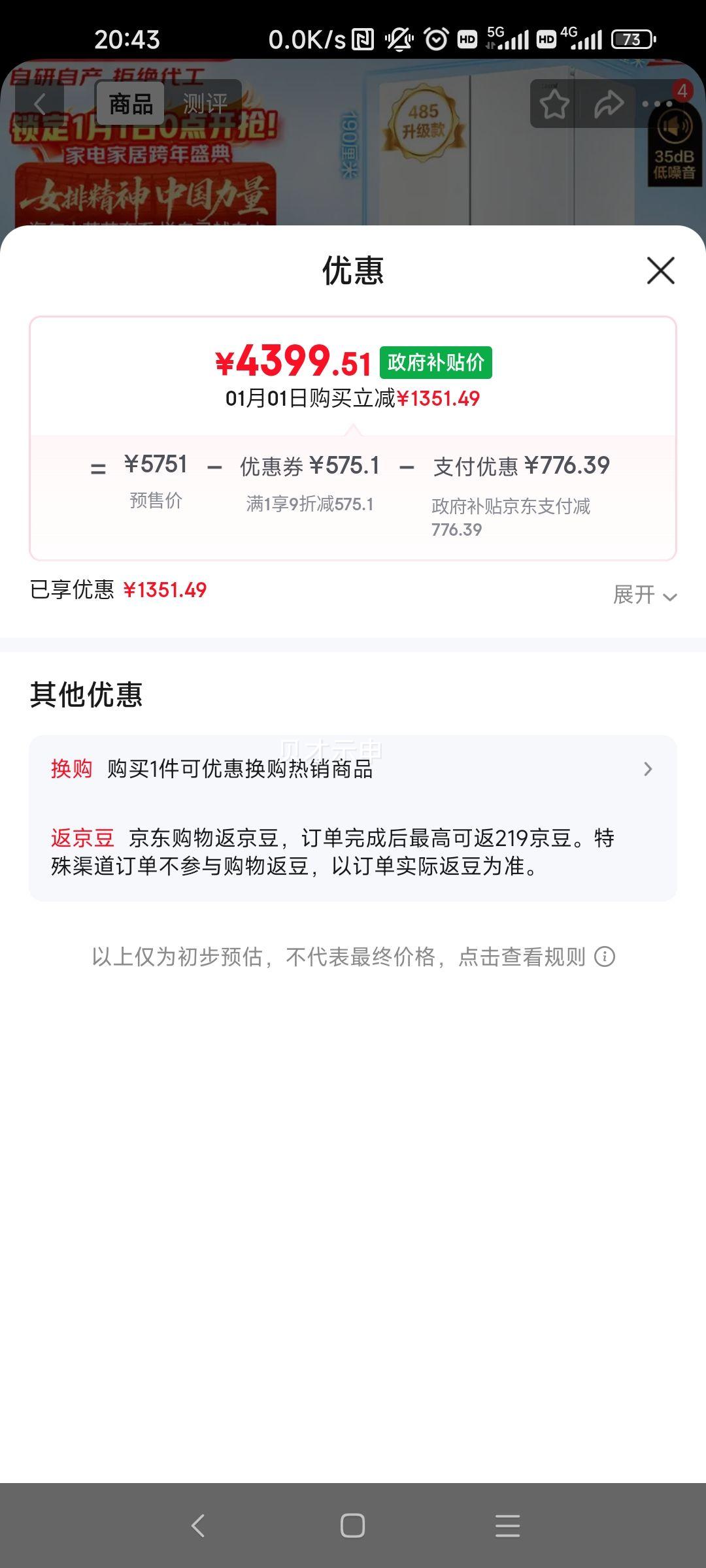Tap the star icon to favorite this product
The width and height of the screenshot is (706, 1568).
tap(554, 103)
